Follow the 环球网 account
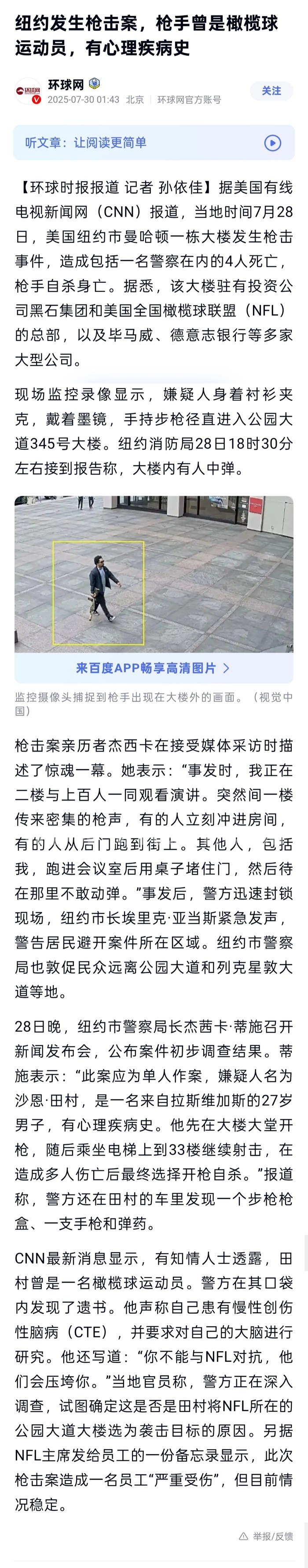This screenshot has height=1568, width=308. [271, 91]
